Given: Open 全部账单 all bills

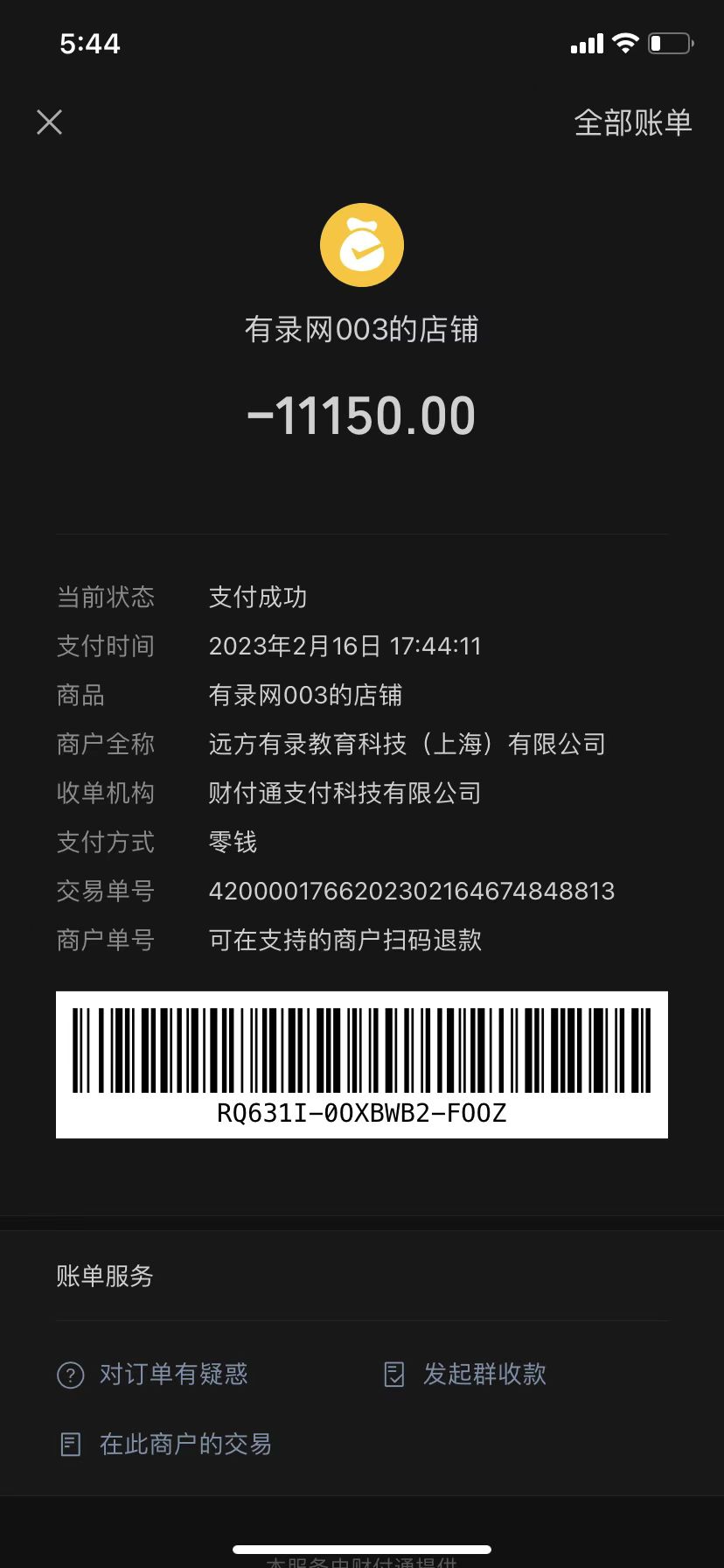Looking at the screenshot, I should 632,122.
